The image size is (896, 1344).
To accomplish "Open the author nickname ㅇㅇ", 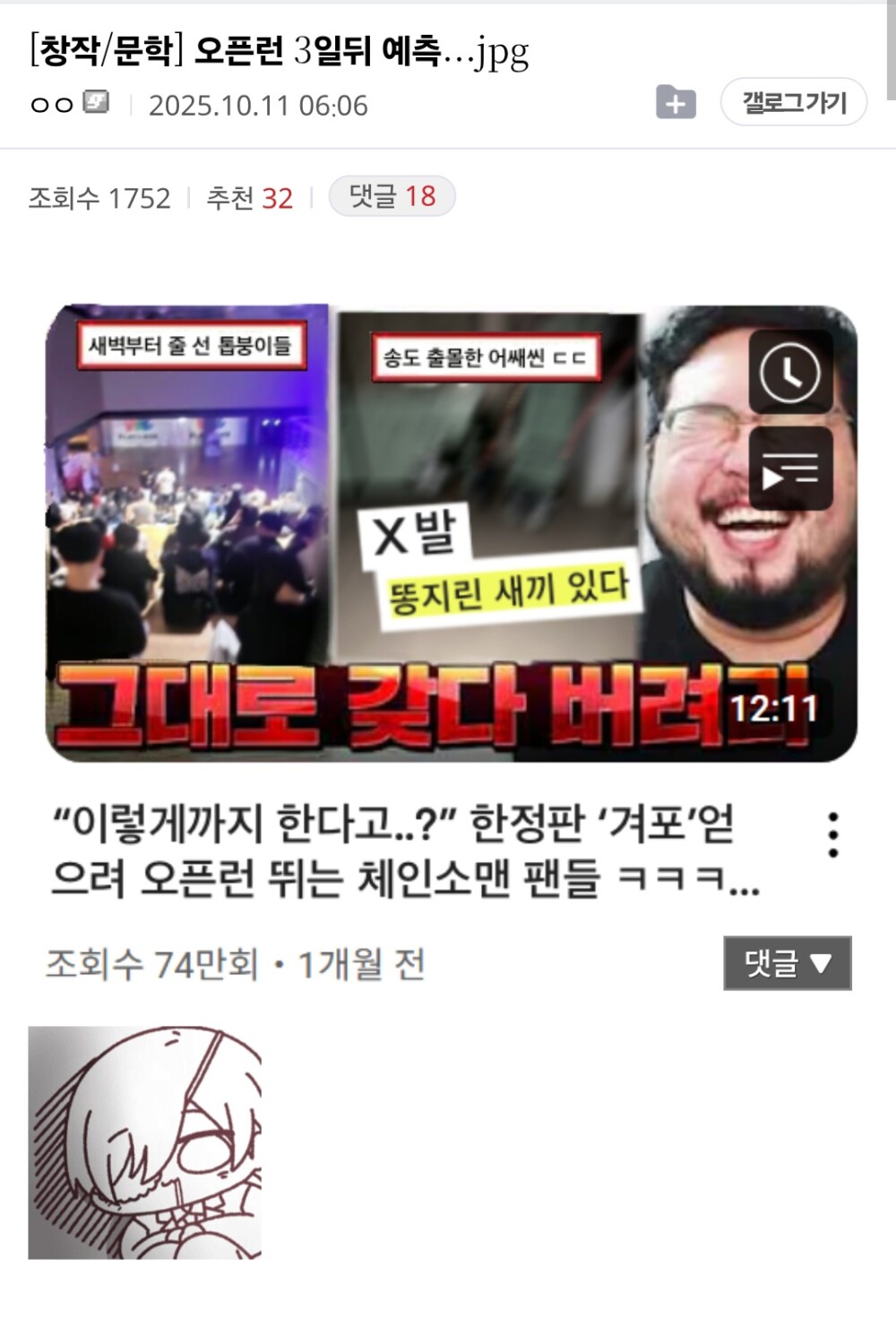I will point(51,105).
